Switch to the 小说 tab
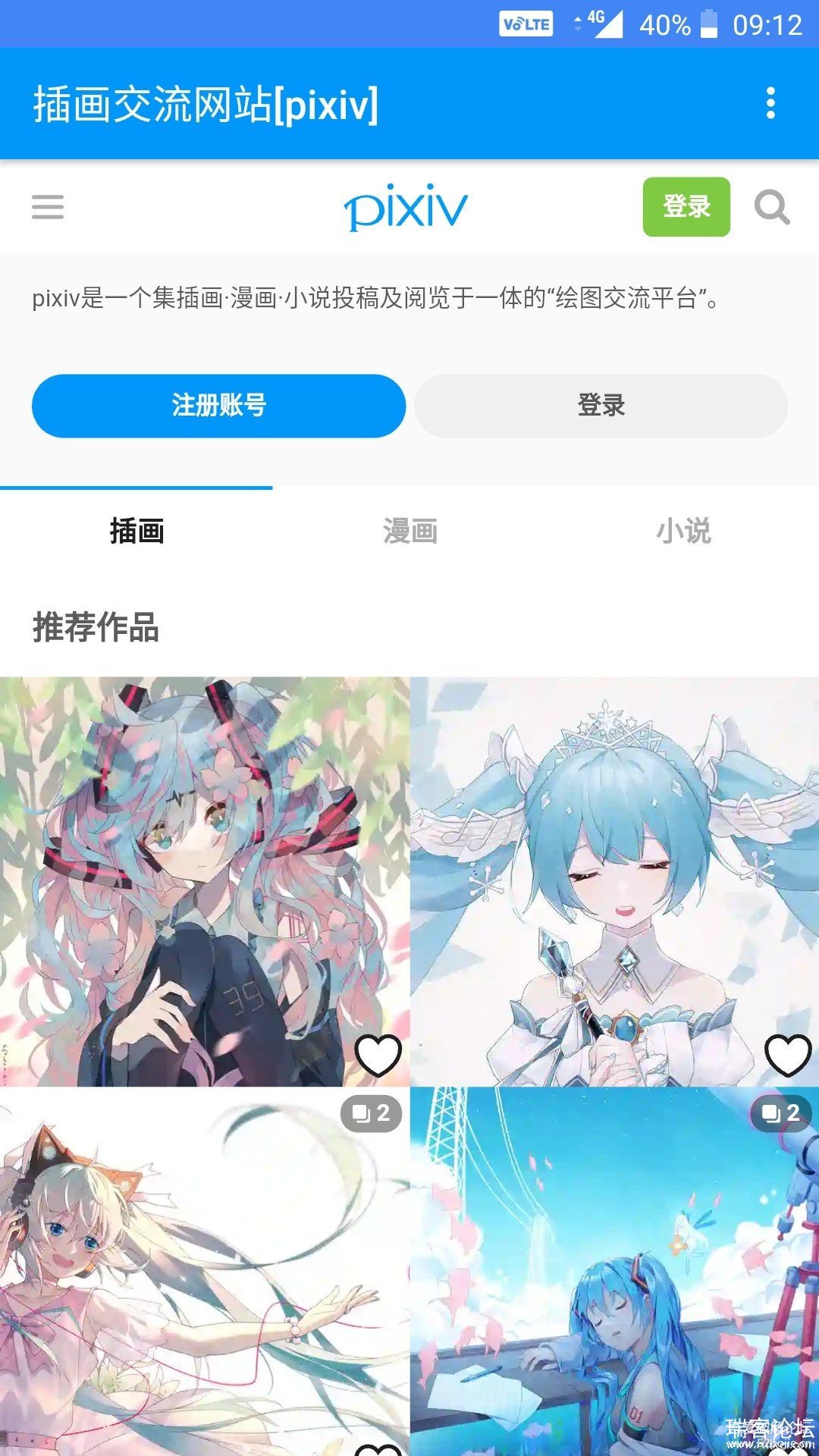The height and width of the screenshot is (1456, 819). (682, 531)
